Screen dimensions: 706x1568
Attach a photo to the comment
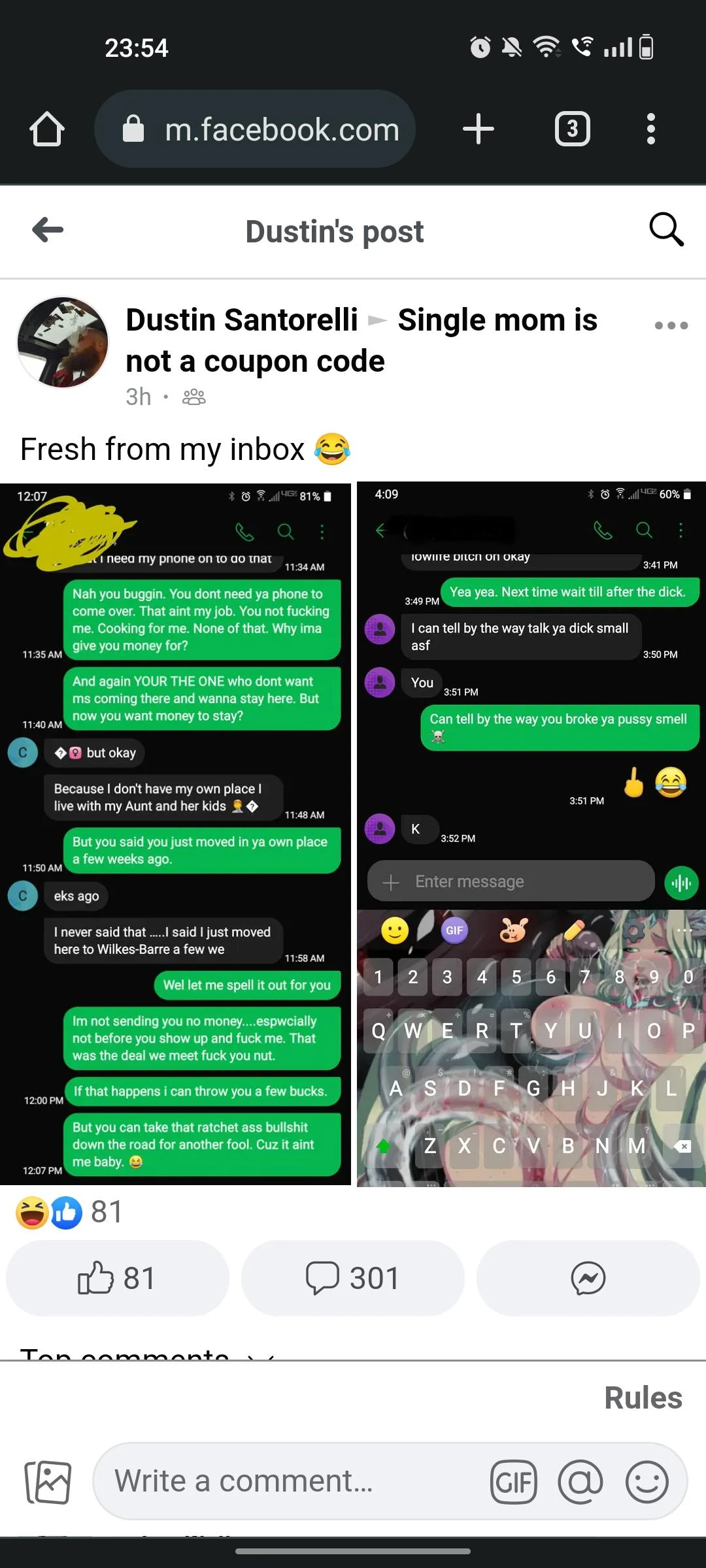[x=48, y=1482]
